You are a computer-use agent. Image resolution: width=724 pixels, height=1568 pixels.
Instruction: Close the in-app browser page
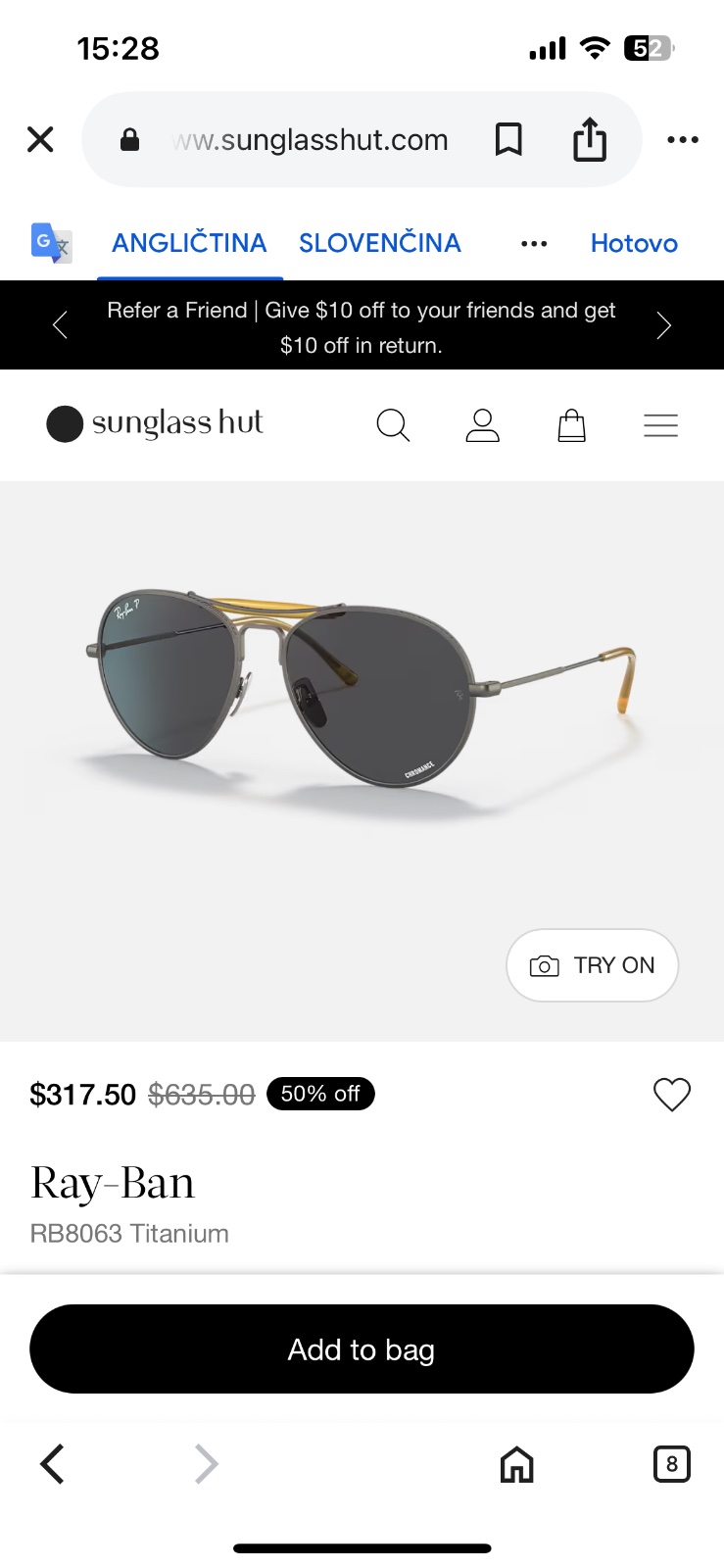click(x=40, y=139)
